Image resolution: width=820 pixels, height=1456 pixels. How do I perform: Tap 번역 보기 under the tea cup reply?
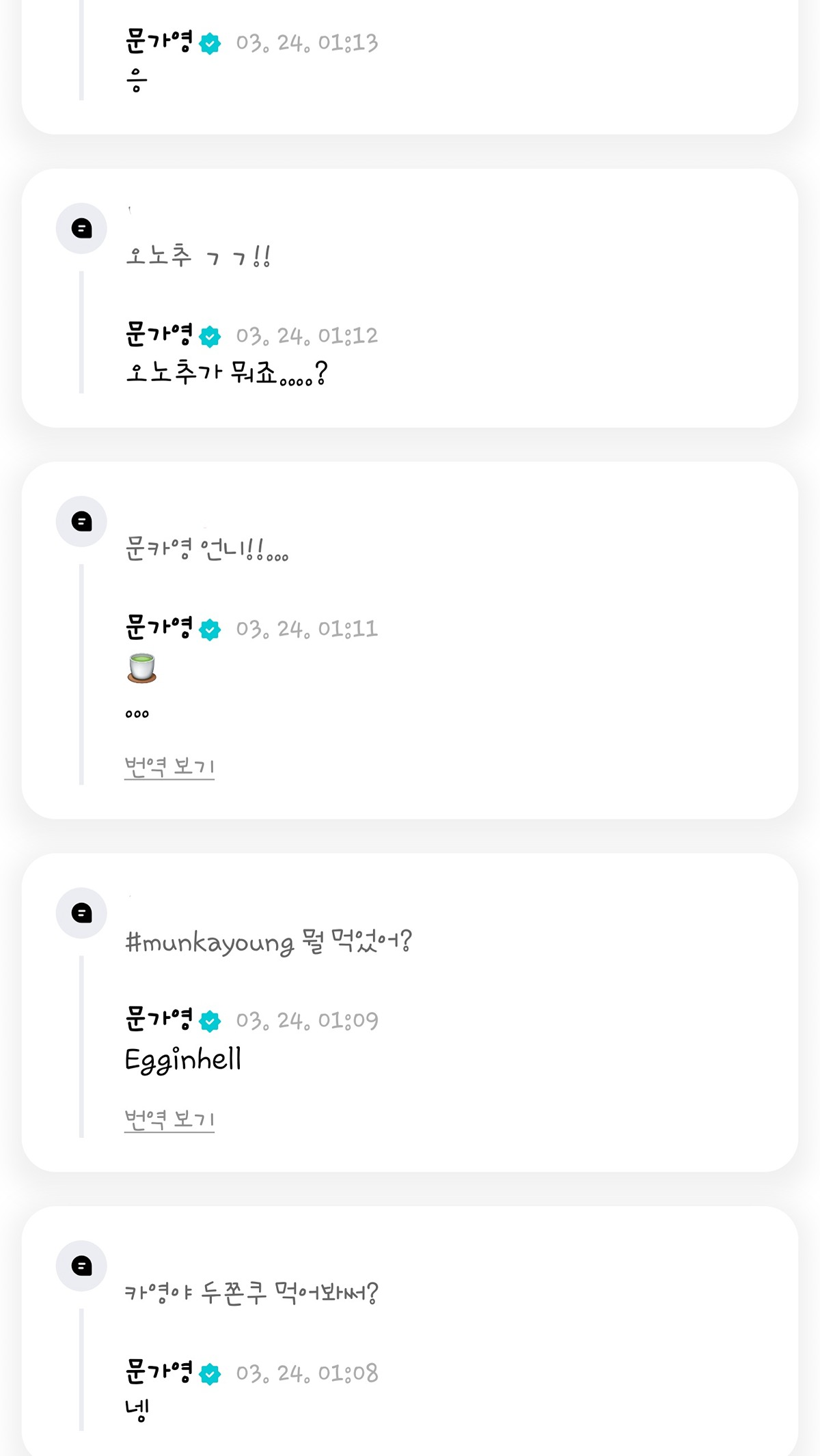(x=169, y=766)
